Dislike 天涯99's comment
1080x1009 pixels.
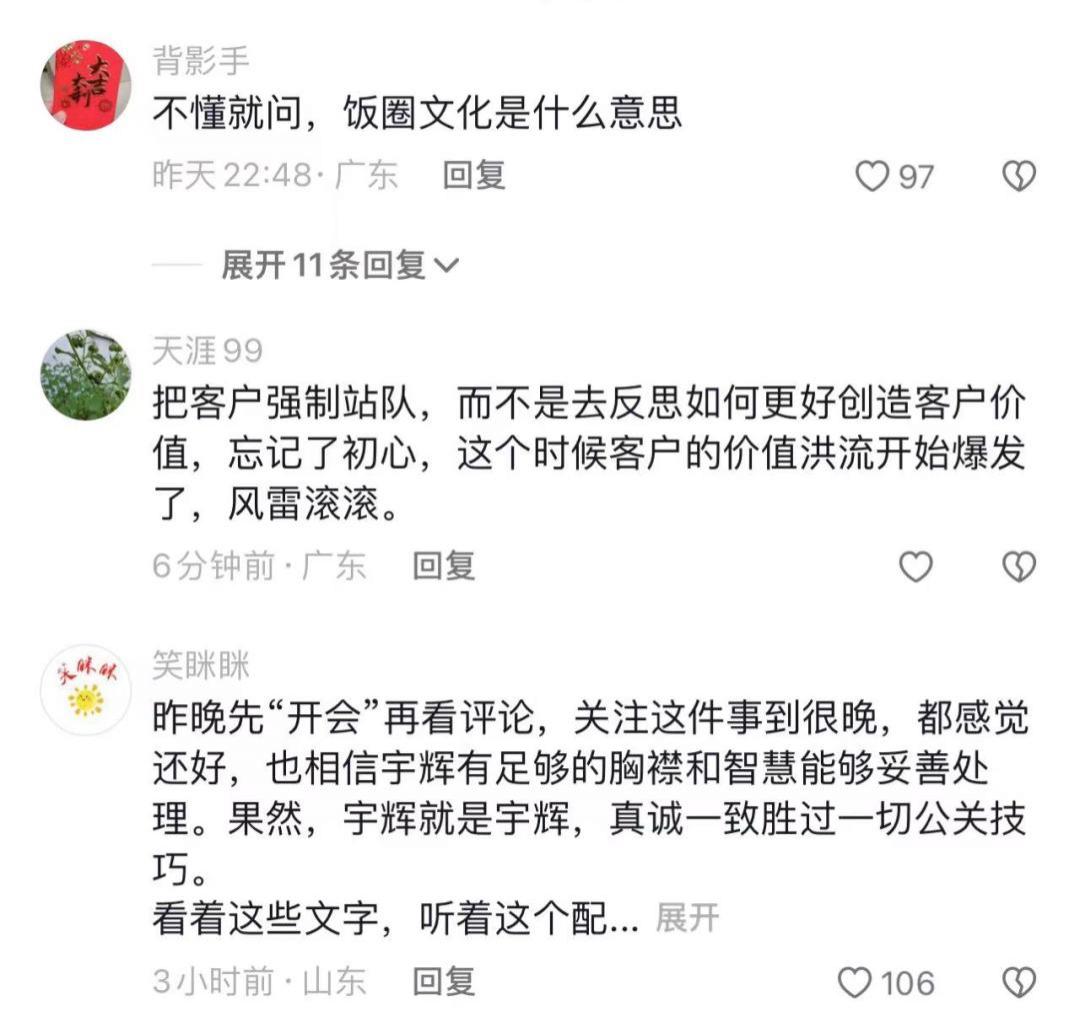point(1019,568)
